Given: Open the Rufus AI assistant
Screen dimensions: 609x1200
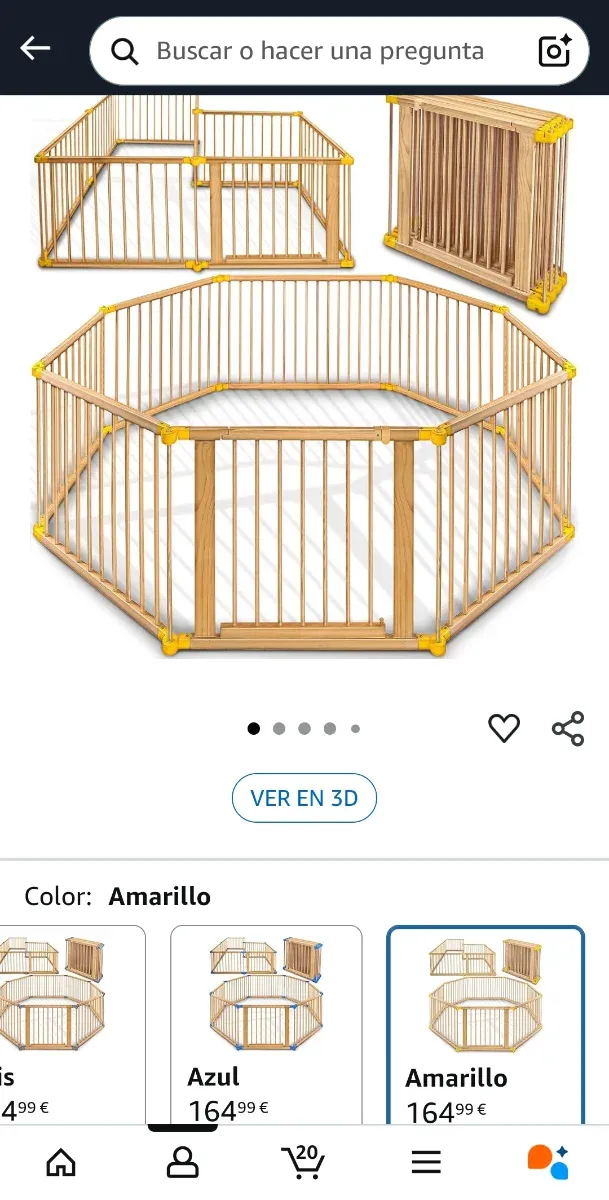Looking at the screenshot, I should (x=548, y=1162).
